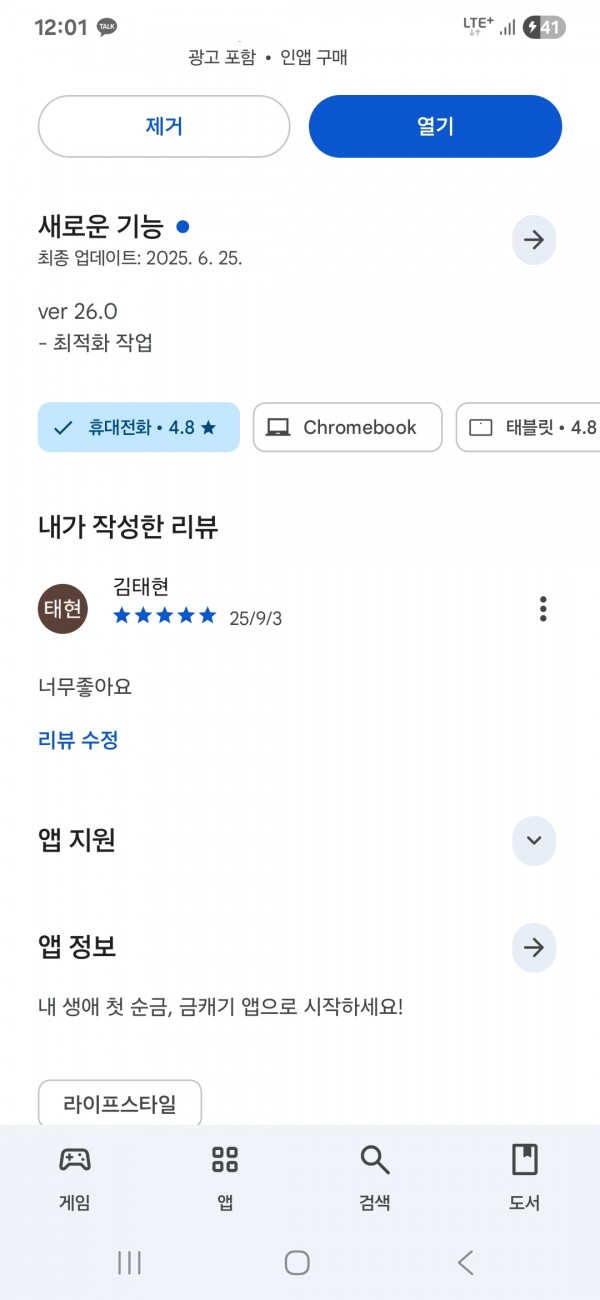The height and width of the screenshot is (1300, 600).
Task: Switch to the 게임 tab
Action: click(x=75, y=1178)
